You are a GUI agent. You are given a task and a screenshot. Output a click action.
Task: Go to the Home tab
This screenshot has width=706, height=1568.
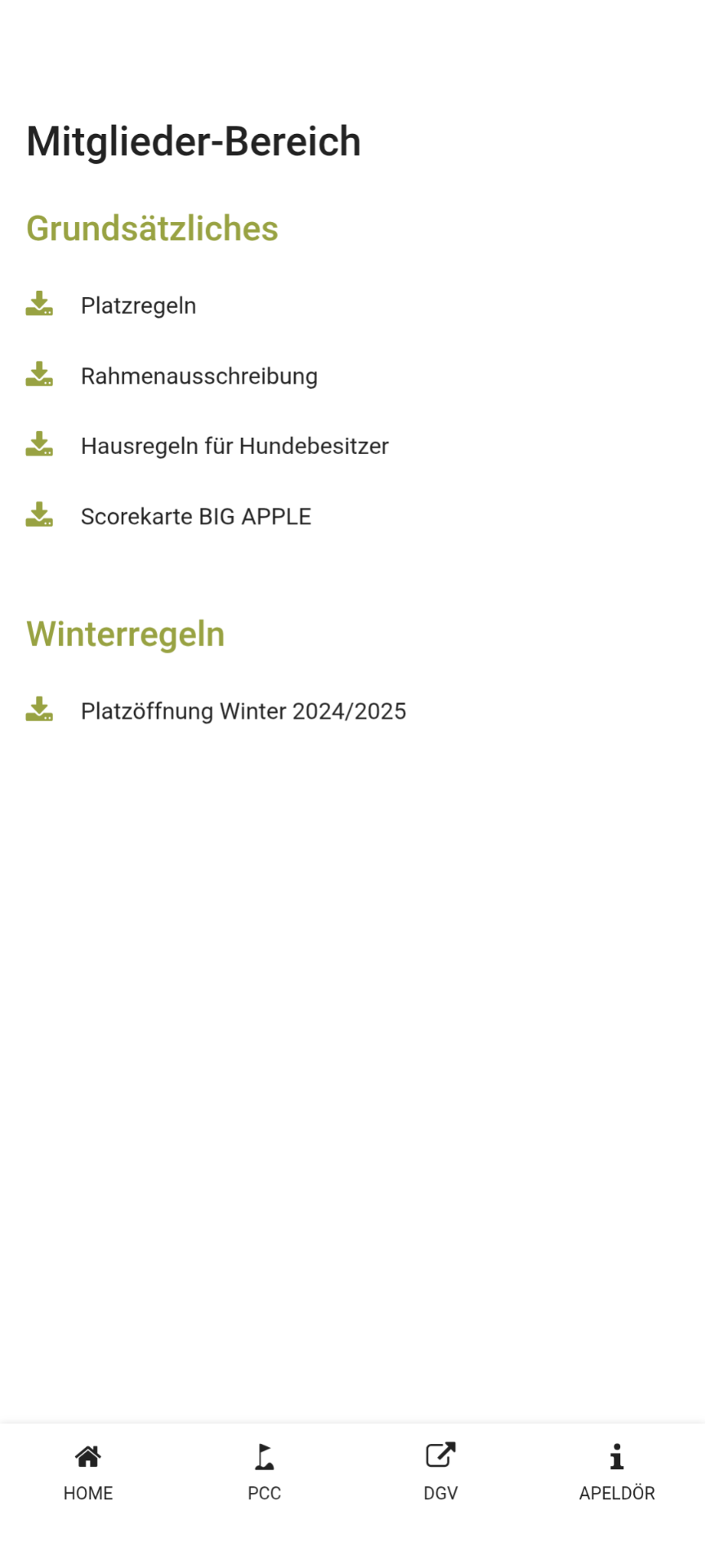(88, 1472)
